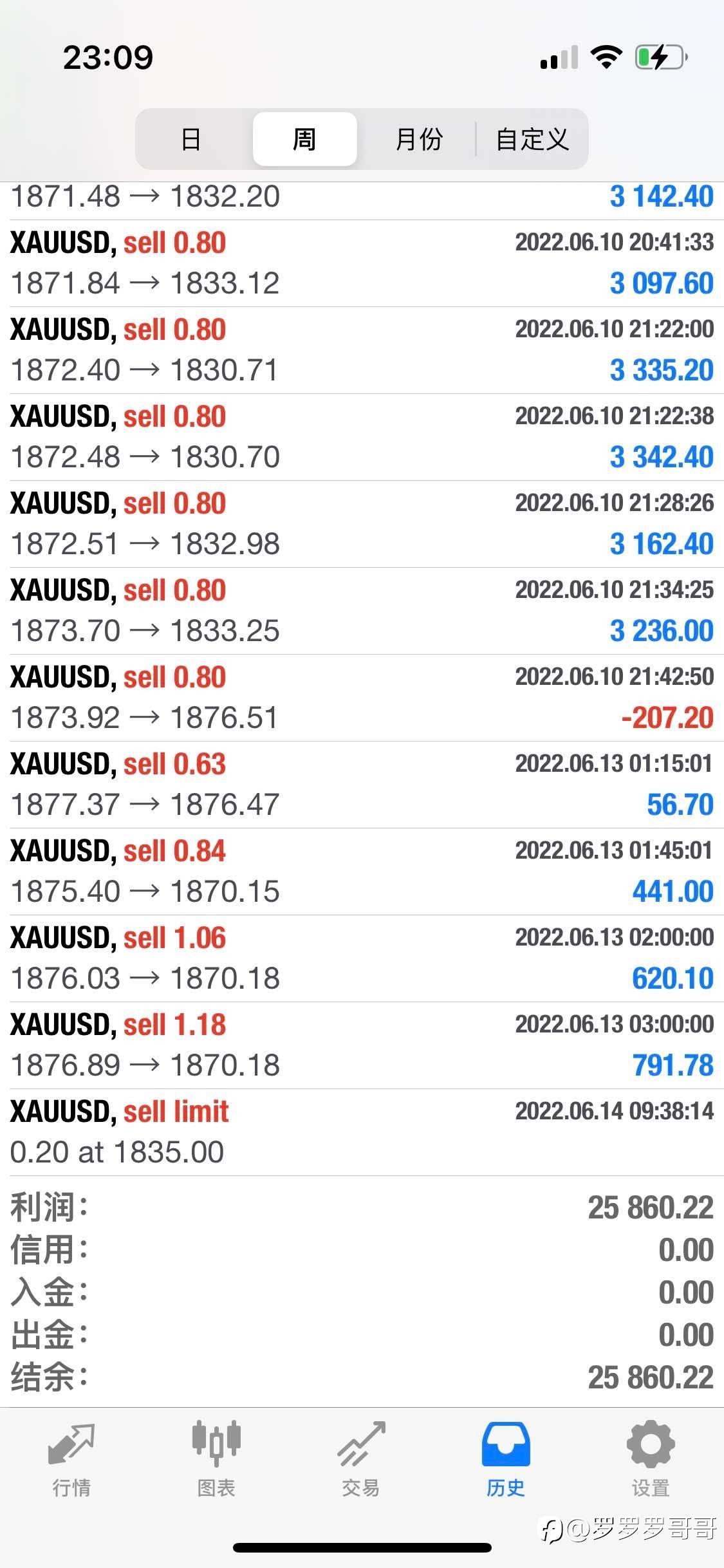The image size is (724, 1568).
Task: Expand the sell limit order at 1835.00
Action: click(x=362, y=1132)
